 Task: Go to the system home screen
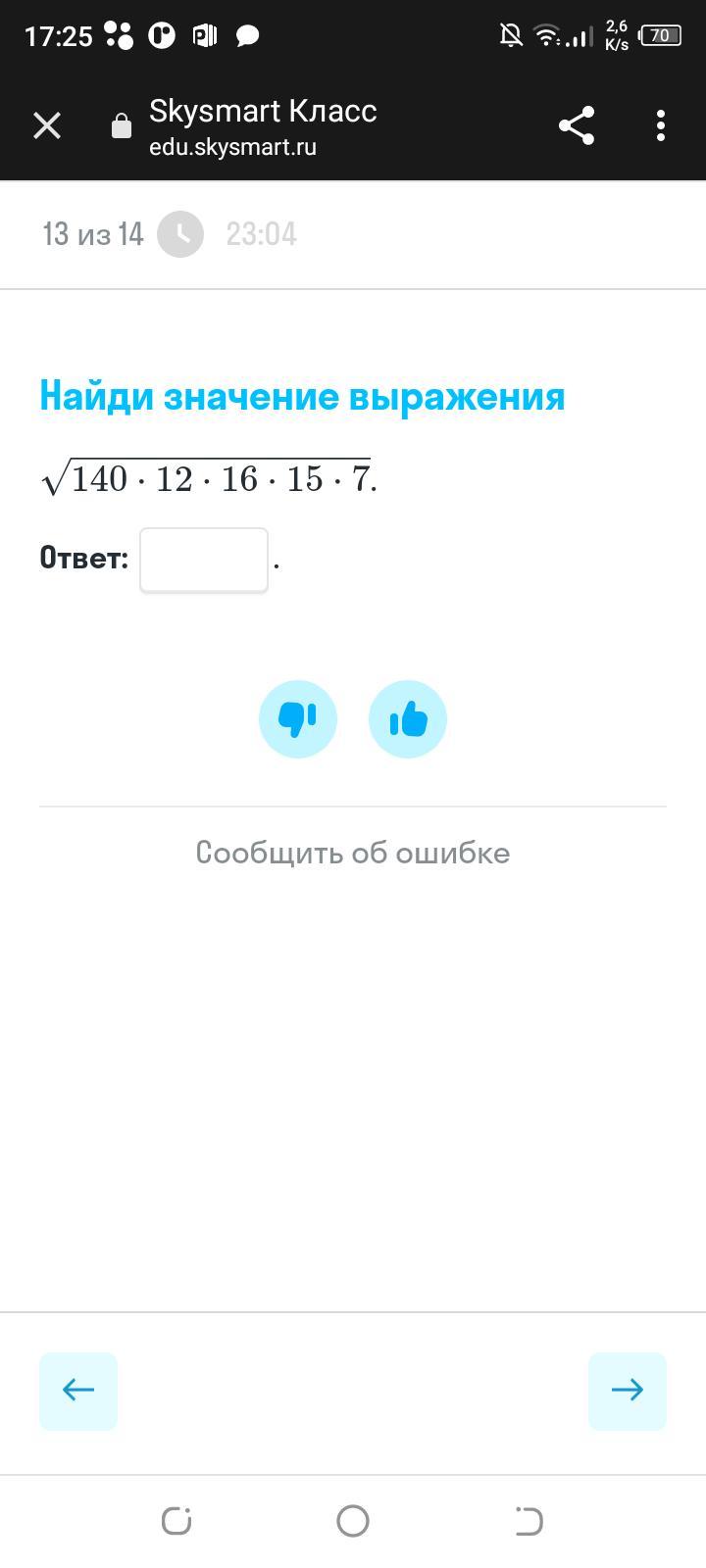coord(353,1521)
